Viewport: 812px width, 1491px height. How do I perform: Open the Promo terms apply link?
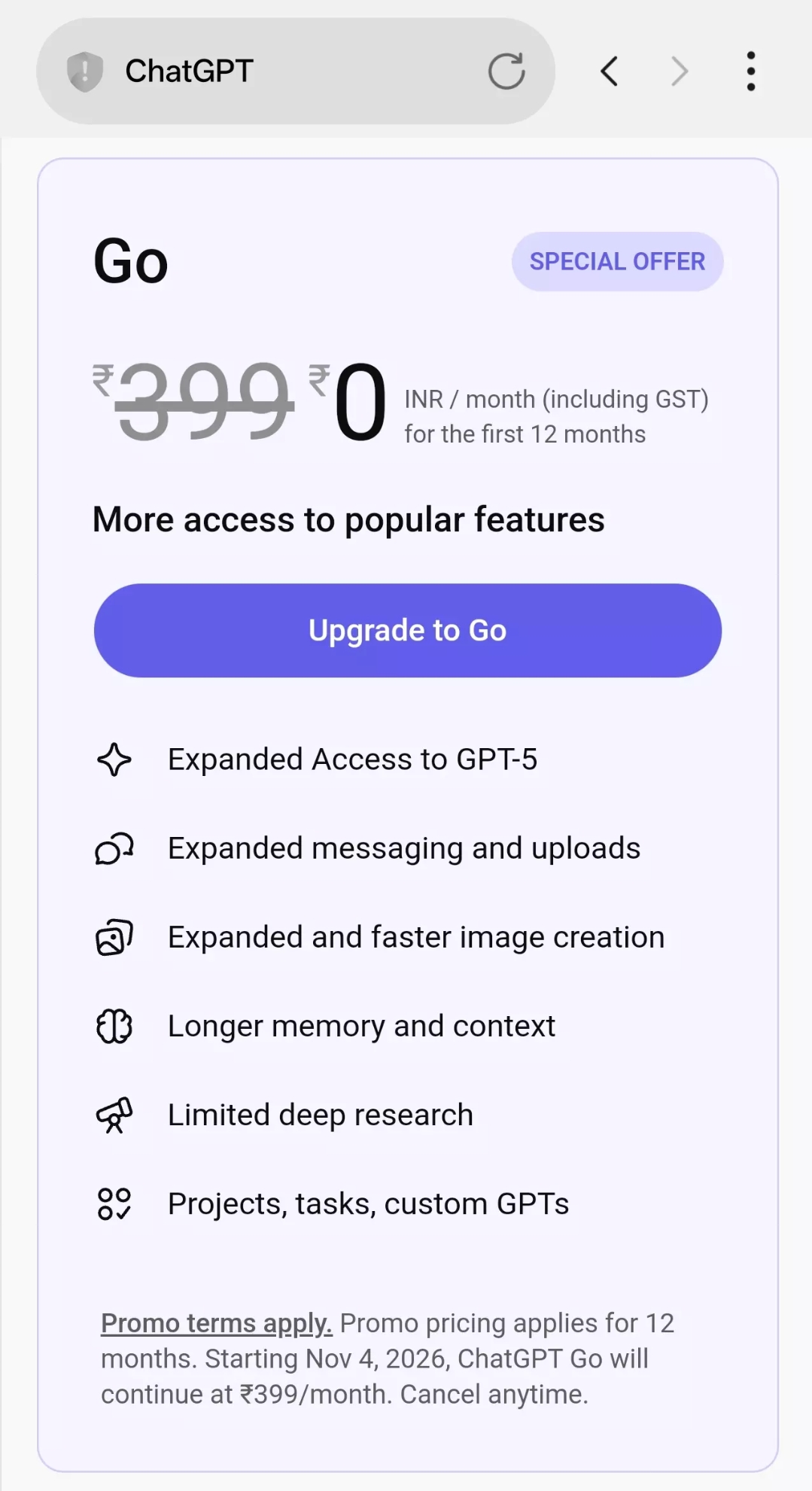click(x=216, y=1322)
